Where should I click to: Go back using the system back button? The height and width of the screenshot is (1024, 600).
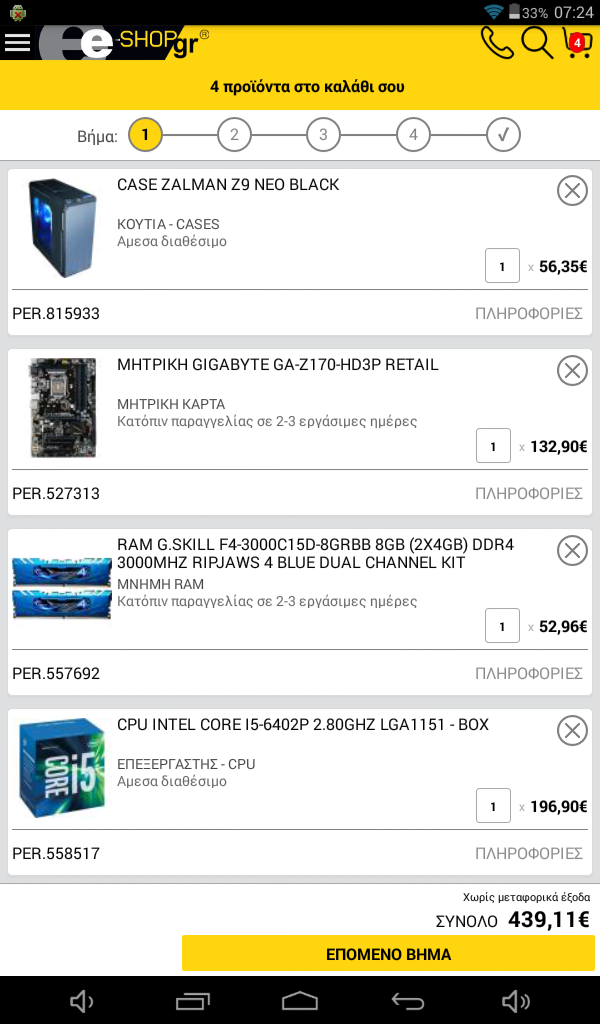[x=407, y=1000]
